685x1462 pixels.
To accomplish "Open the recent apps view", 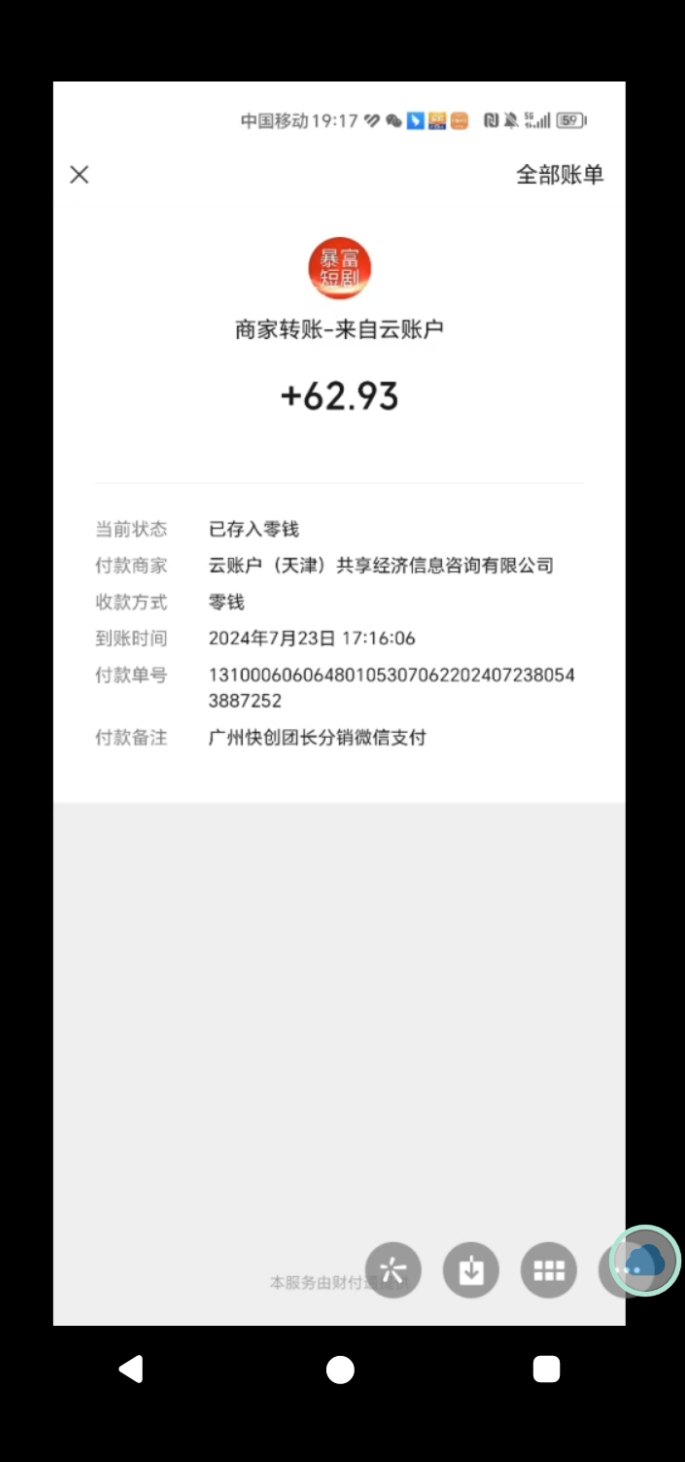I will pos(546,1369).
